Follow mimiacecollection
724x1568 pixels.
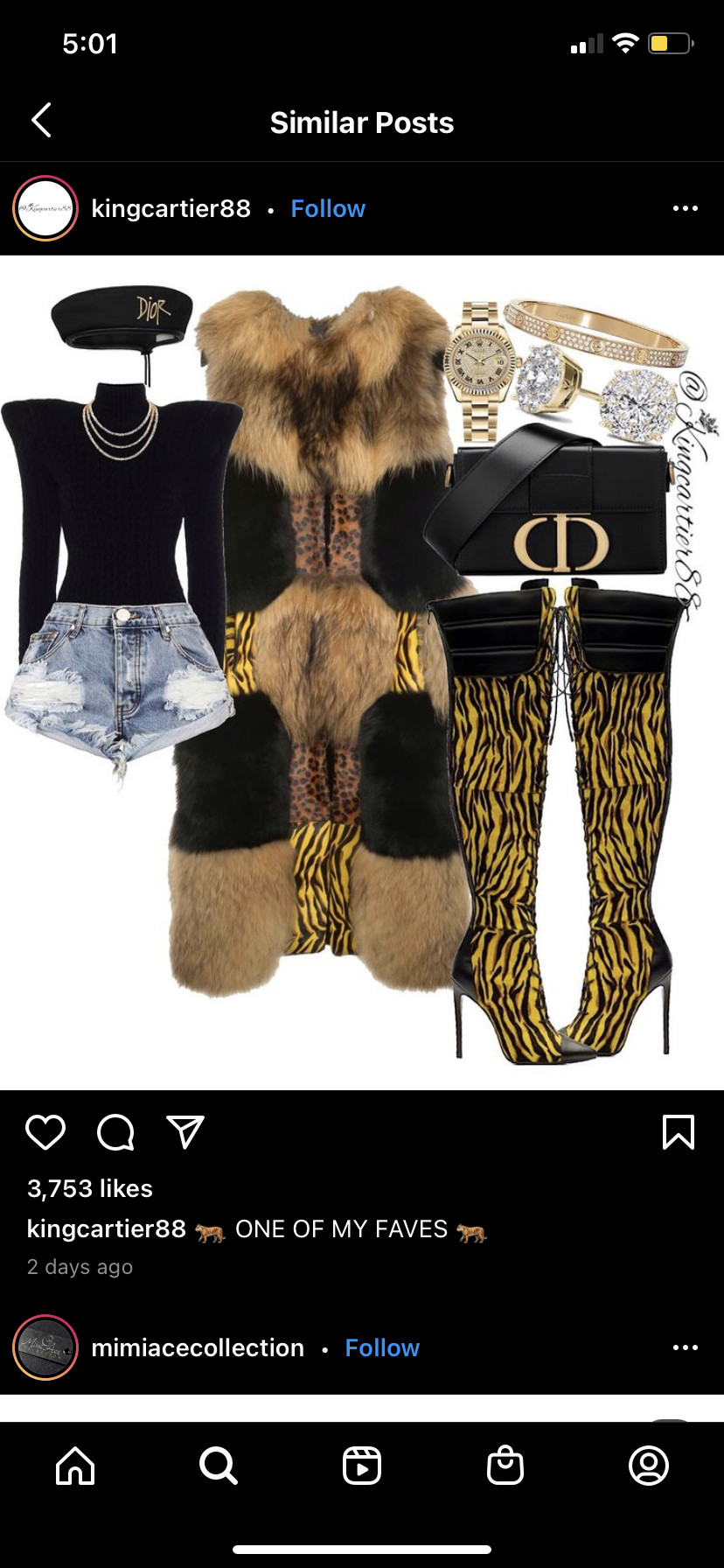point(382,1347)
